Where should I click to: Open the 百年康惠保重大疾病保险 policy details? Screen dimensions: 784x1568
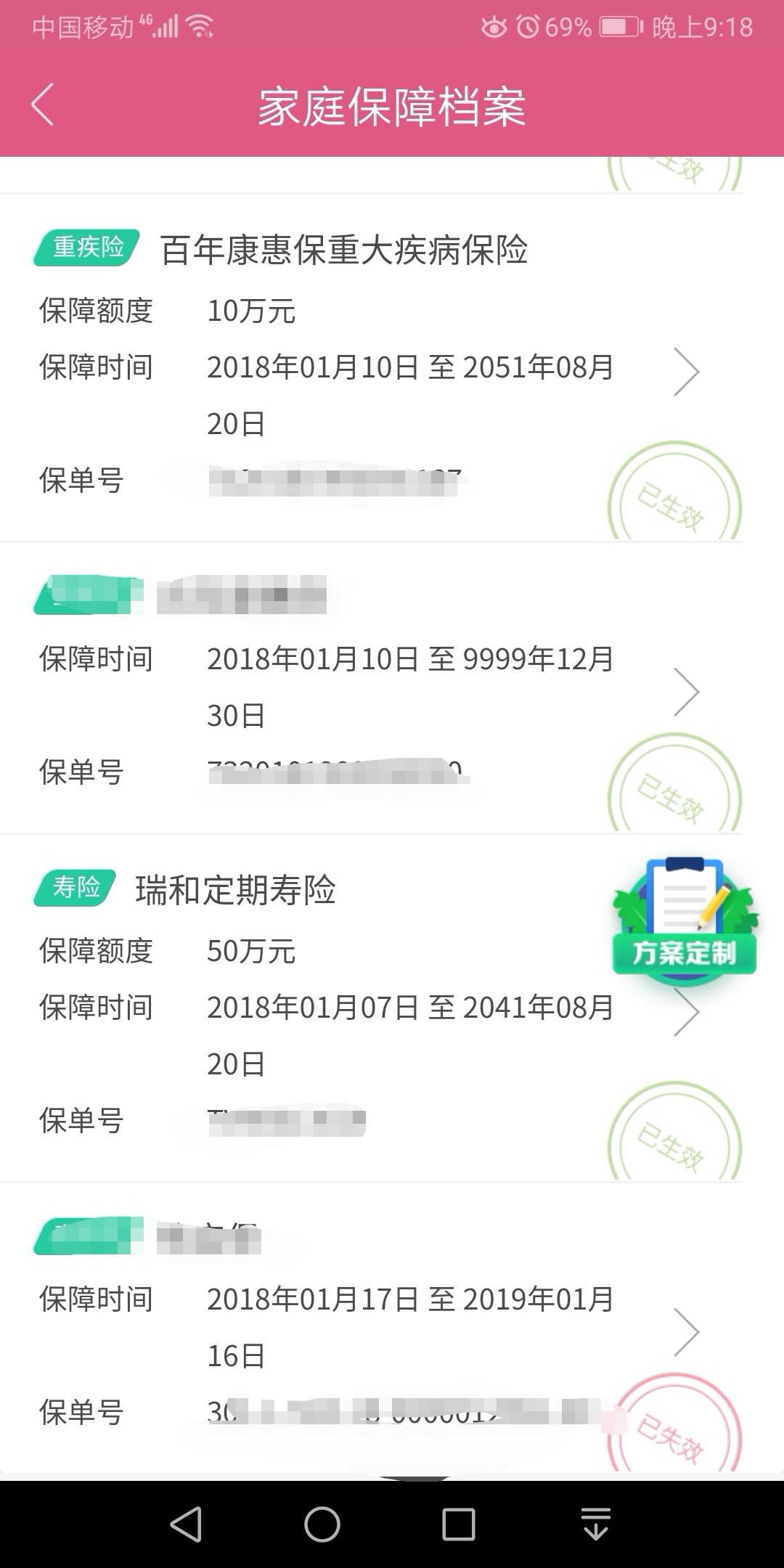pos(392,367)
